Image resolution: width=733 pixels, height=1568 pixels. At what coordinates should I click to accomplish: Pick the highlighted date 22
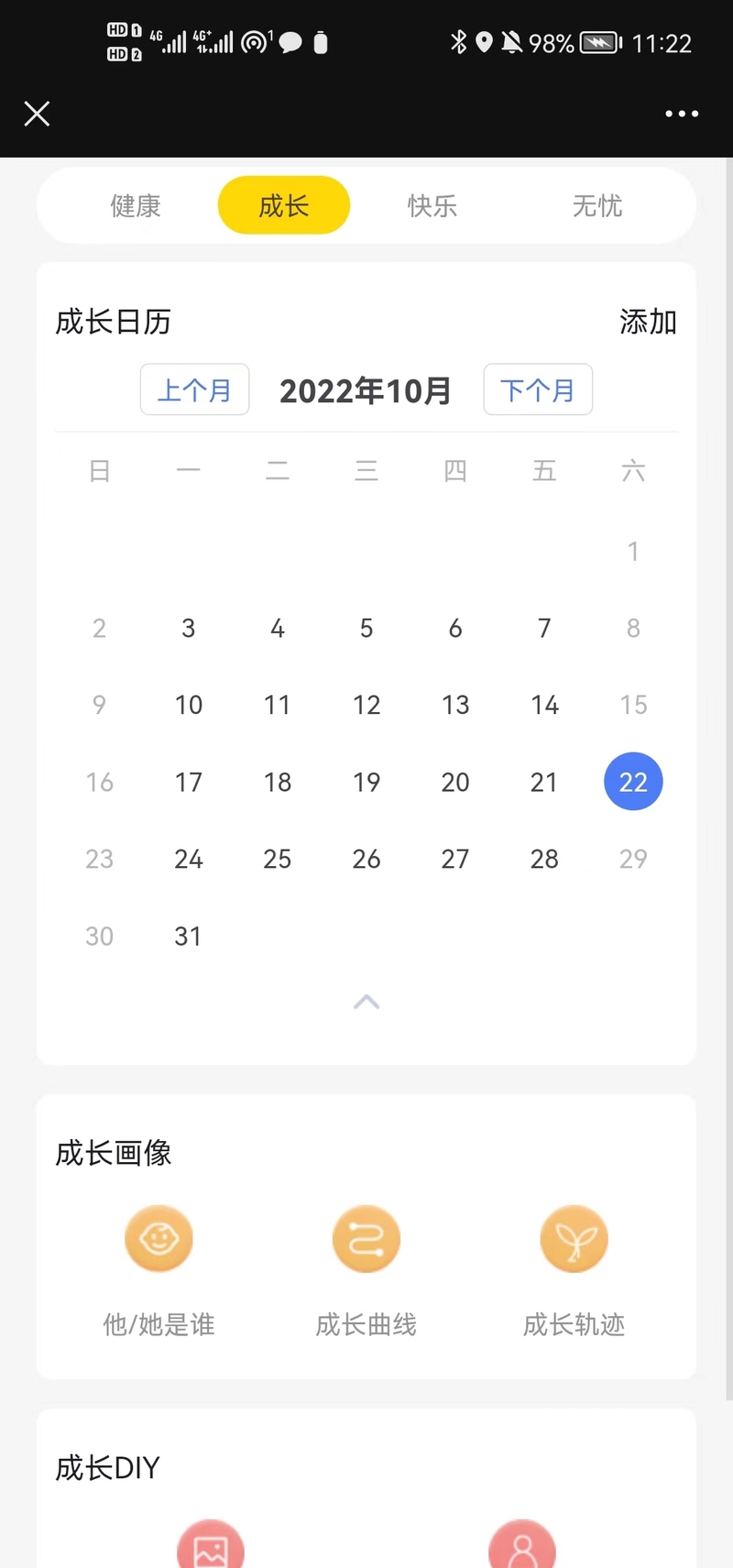(633, 782)
